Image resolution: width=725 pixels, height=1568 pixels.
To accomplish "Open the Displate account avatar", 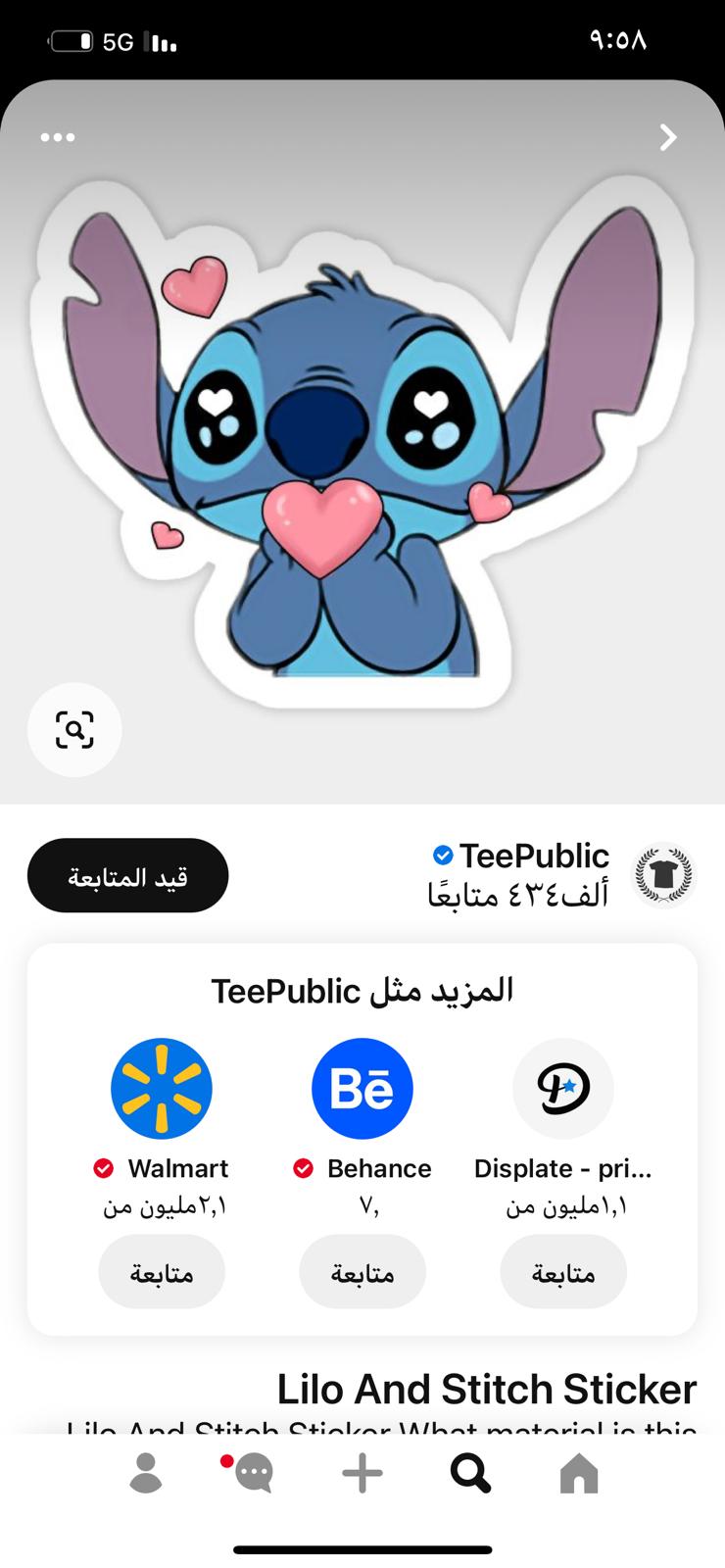I will (563, 1089).
